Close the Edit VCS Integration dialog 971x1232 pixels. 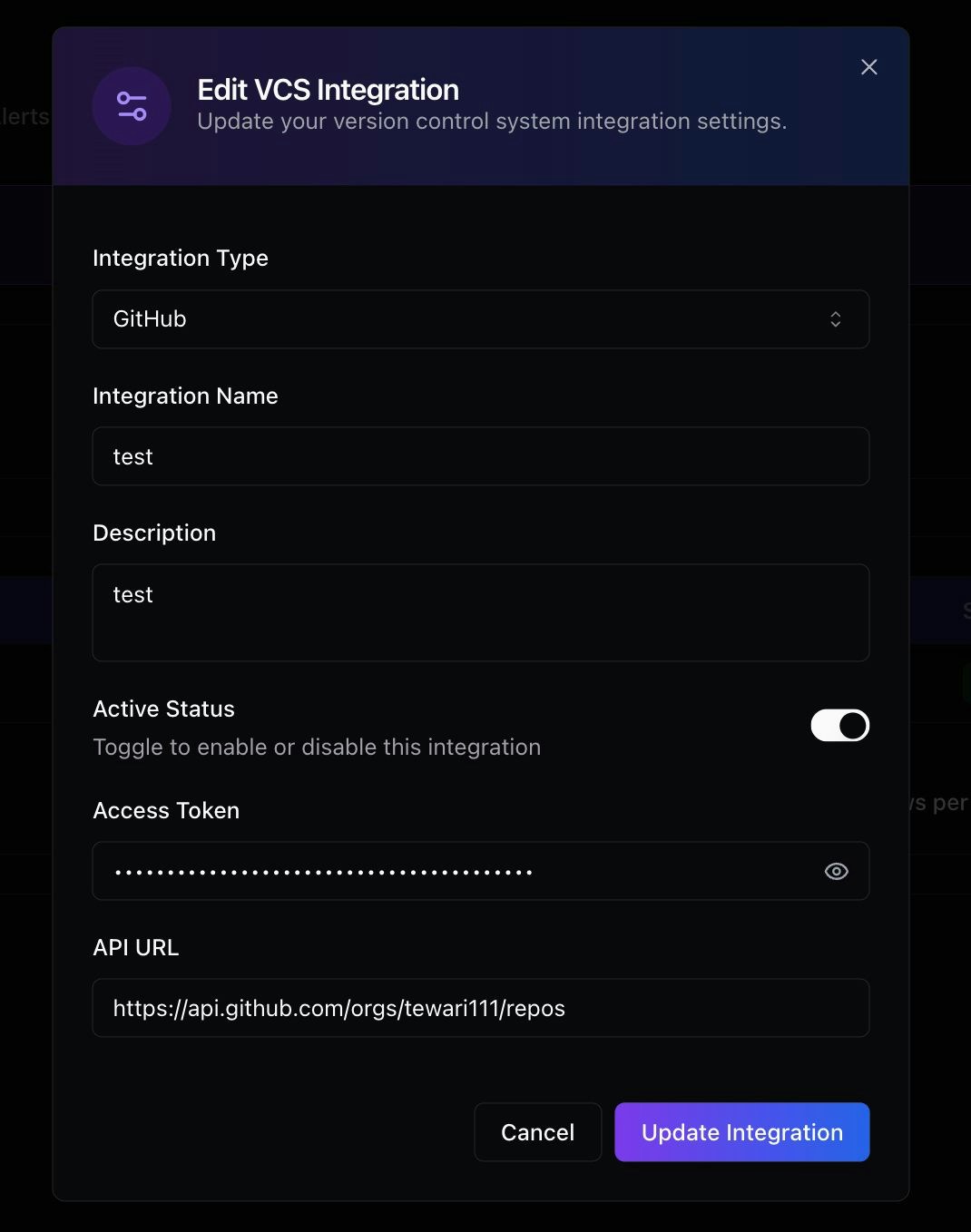[868, 67]
